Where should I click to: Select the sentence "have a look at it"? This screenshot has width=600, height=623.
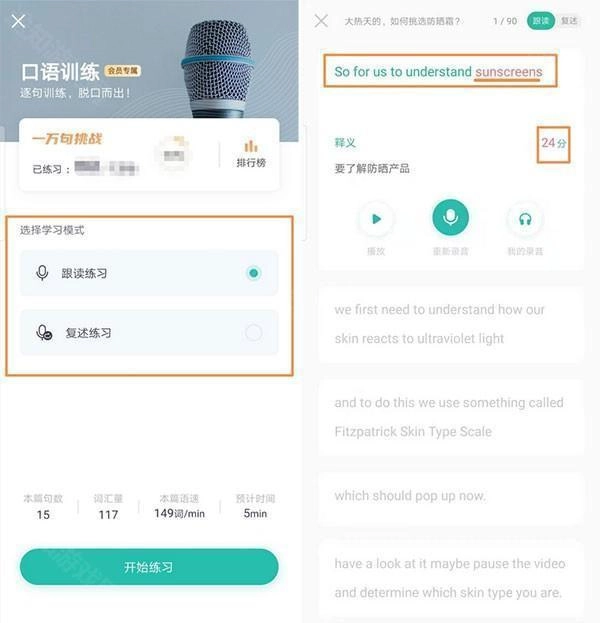coord(451,578)
